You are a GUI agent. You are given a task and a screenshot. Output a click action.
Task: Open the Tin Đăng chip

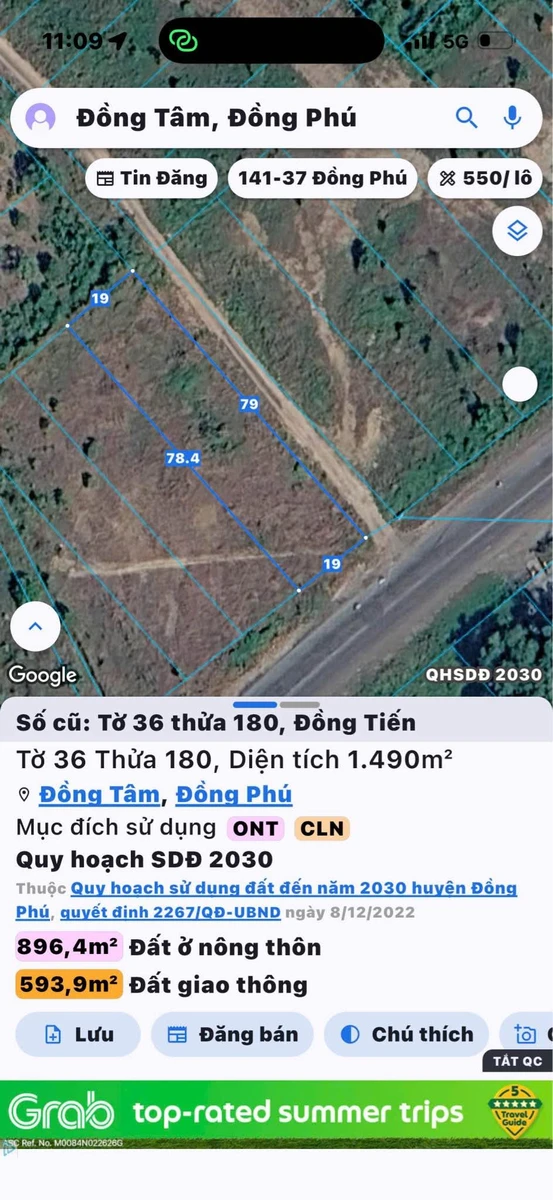[x=152, y=179]
